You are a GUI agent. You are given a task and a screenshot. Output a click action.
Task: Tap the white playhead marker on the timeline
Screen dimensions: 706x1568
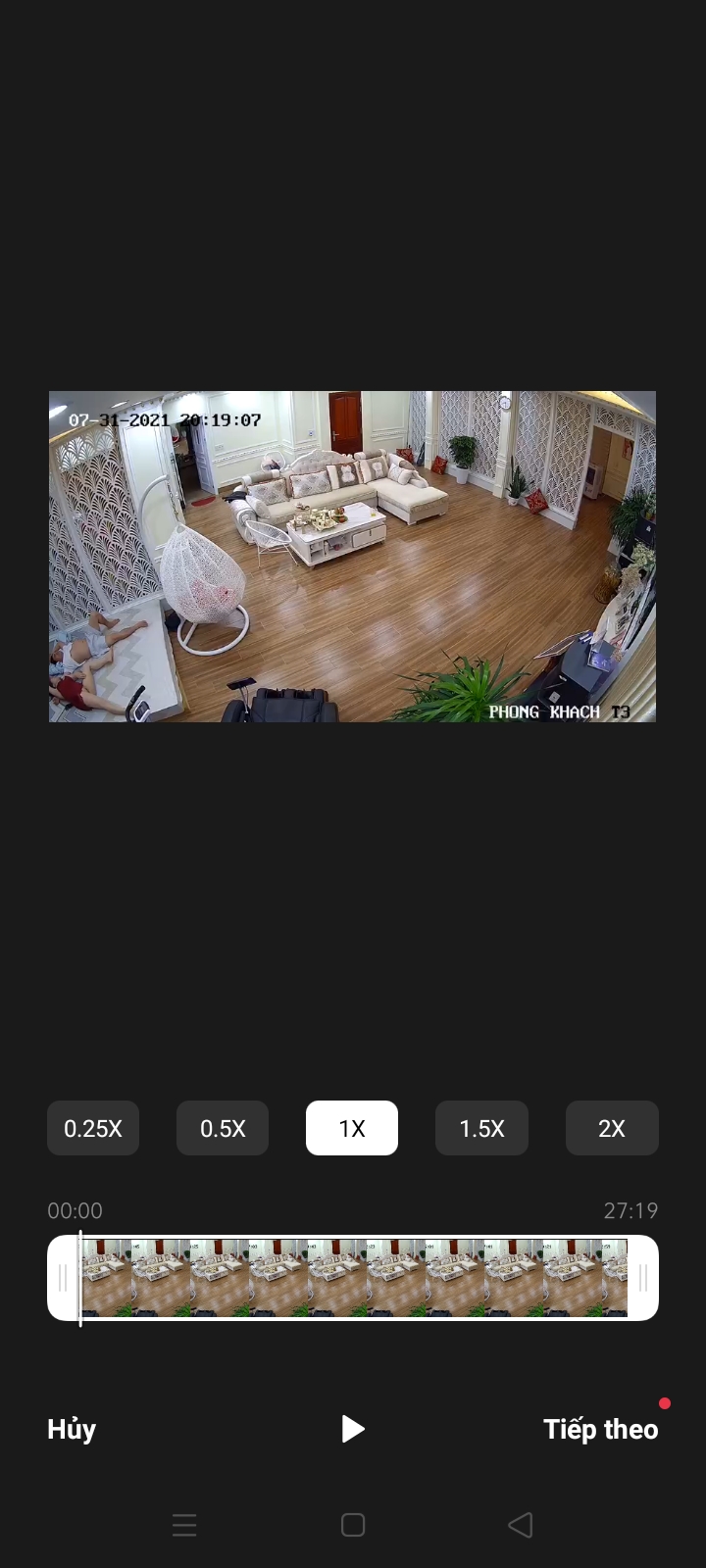(81, 1278)
